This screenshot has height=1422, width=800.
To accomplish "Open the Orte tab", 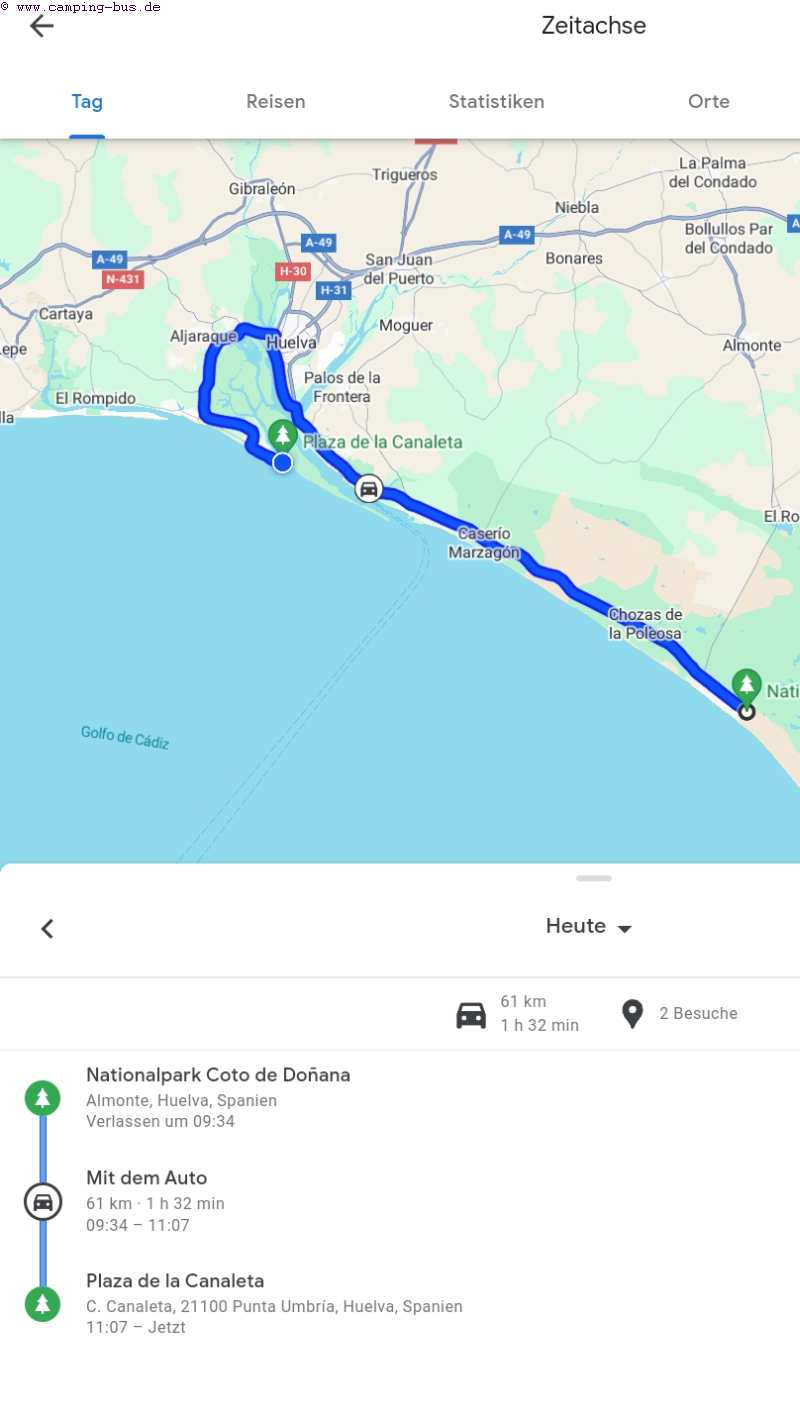I will point(708,101).
